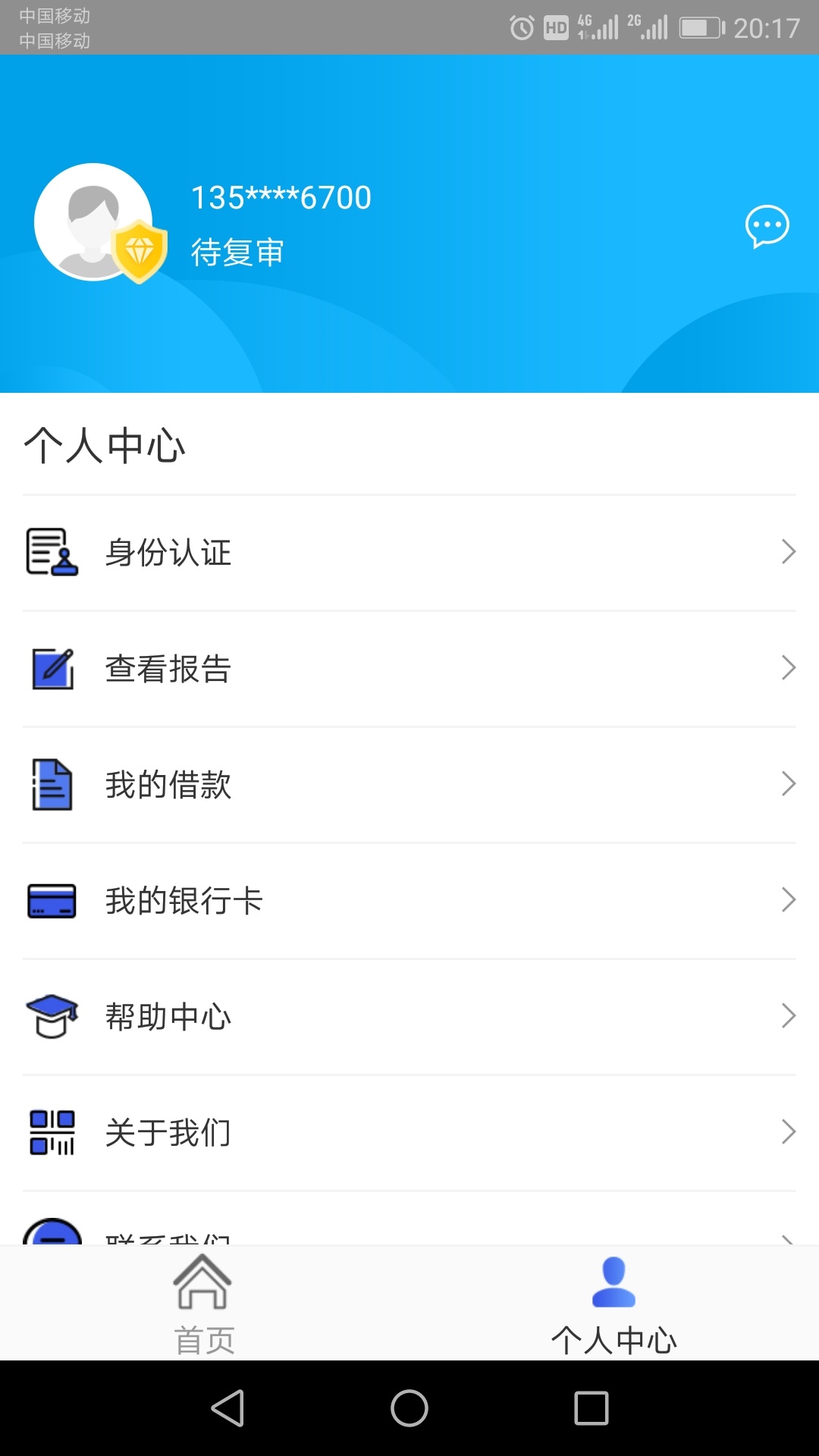819x1456 pixels.
Task: Open 身份认证 identity verification
Action: pyautogui.click(x=409, y=553)
